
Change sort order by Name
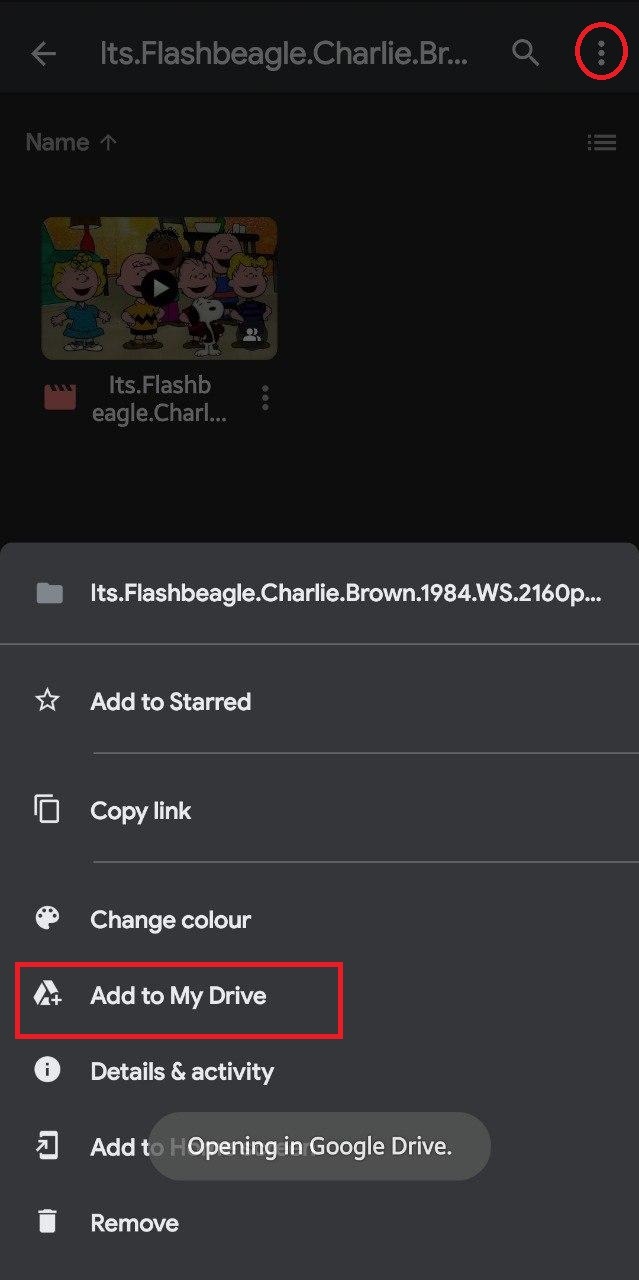[x=71, y=143]
